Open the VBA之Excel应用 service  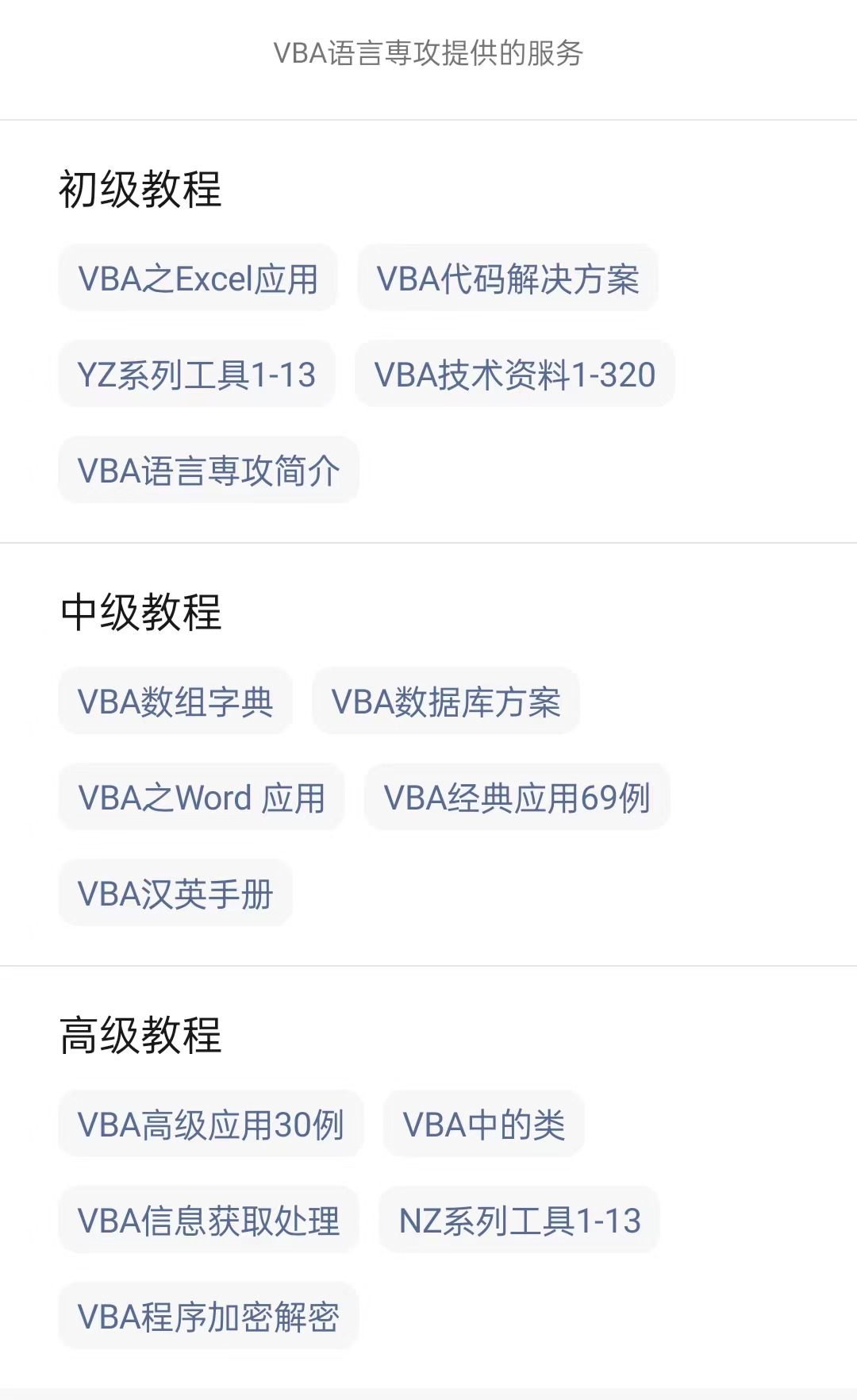pyautogui.click(x=198, y=279)
